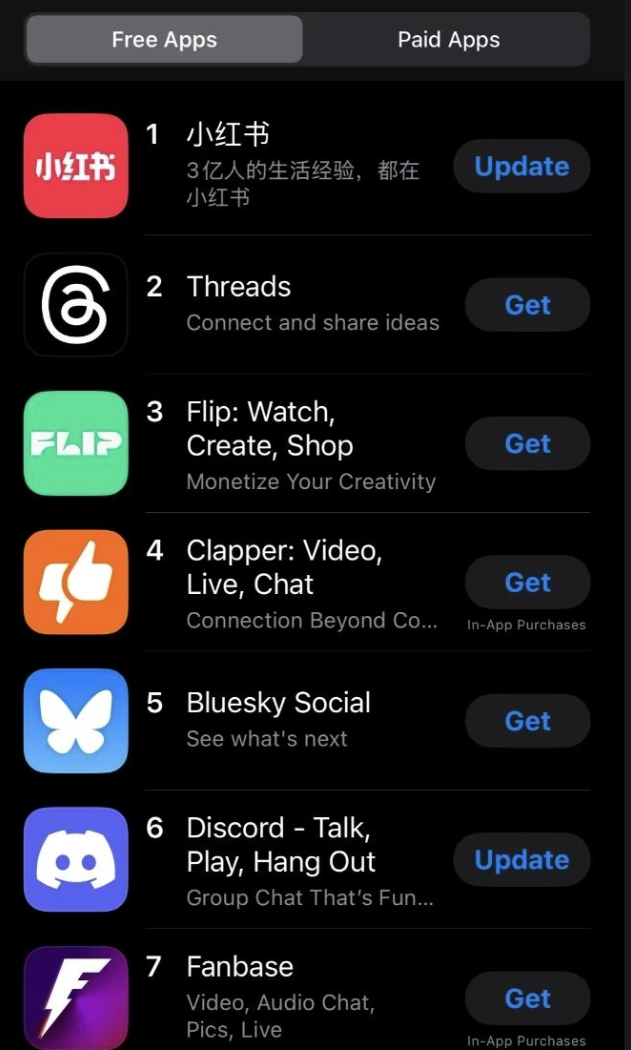Get the Threads app
This screenshot has height=1050, width=631.
(527, 305)
